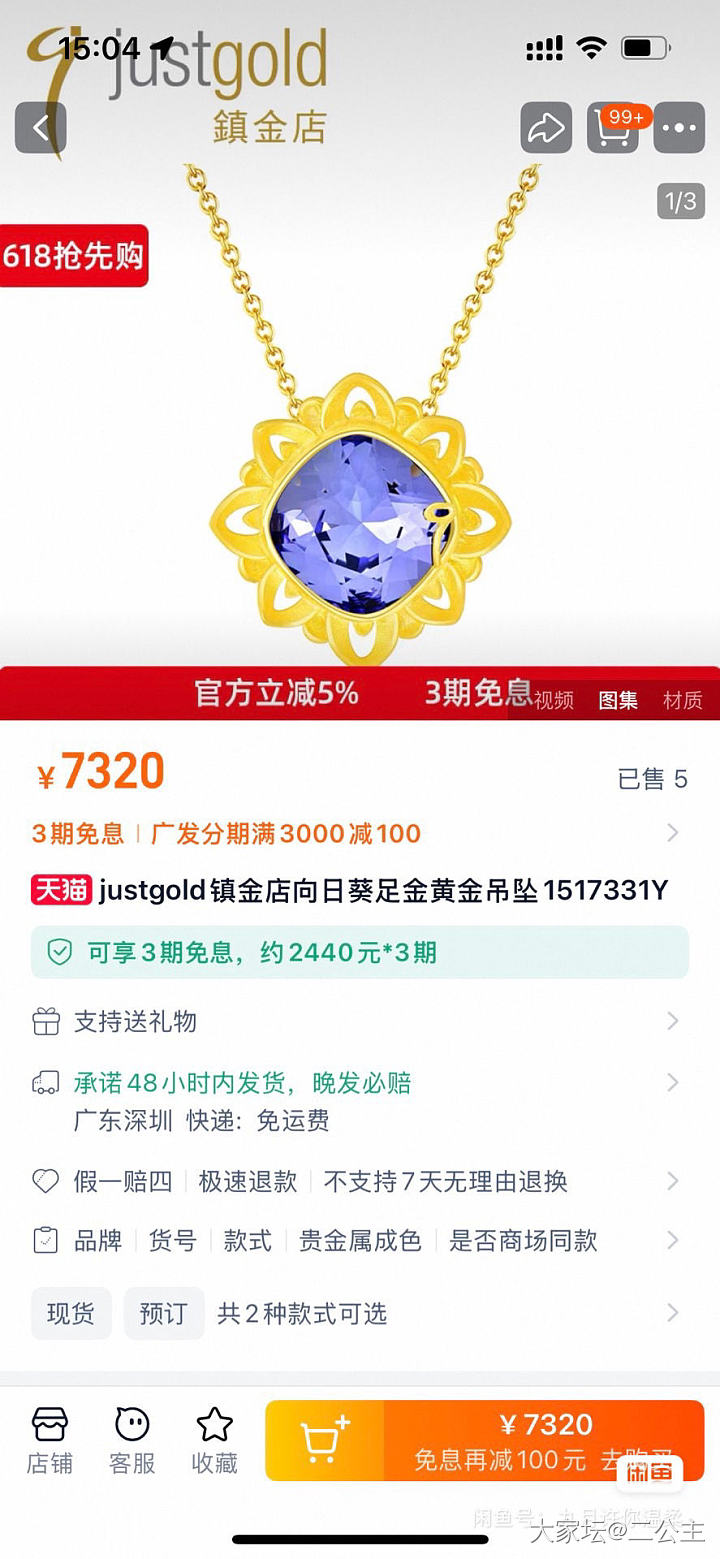Image resolution: width=720 pixels, height=1559 pixels.
Task: Select the 现货 option chip
Action: point(71,1313)
